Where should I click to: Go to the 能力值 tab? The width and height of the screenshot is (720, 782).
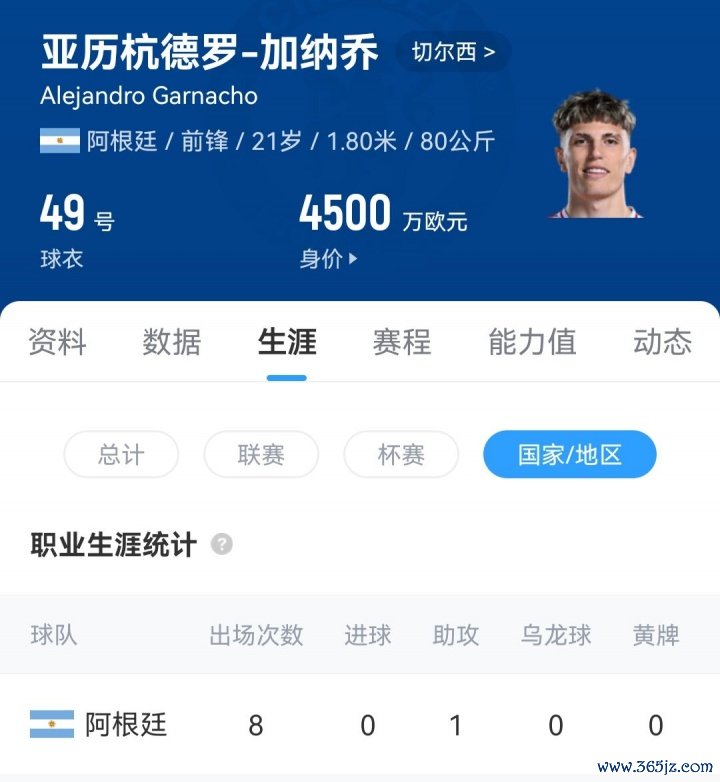(x=532, y=342)
